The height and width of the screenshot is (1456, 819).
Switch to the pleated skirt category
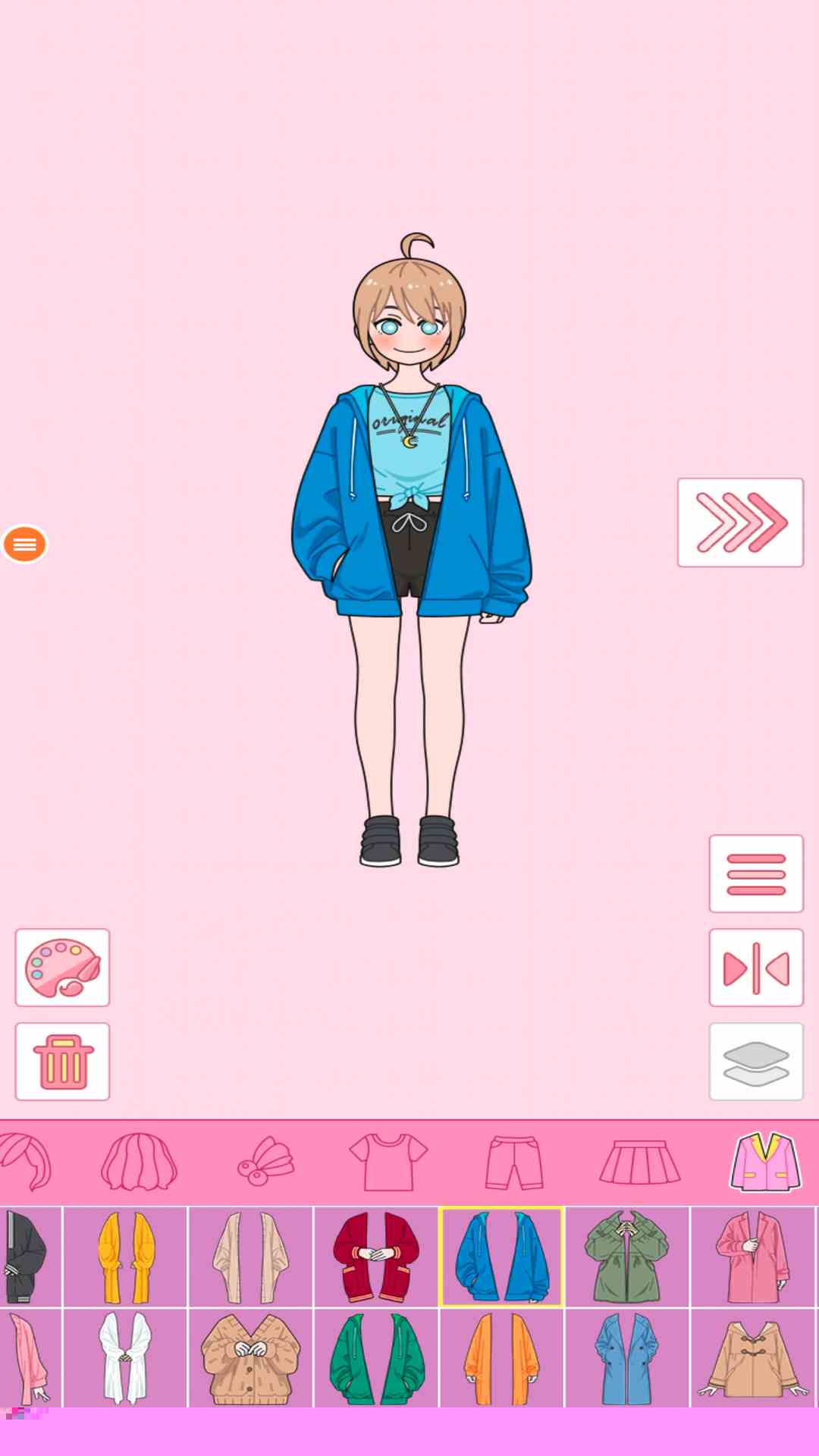click(640, 1162)
